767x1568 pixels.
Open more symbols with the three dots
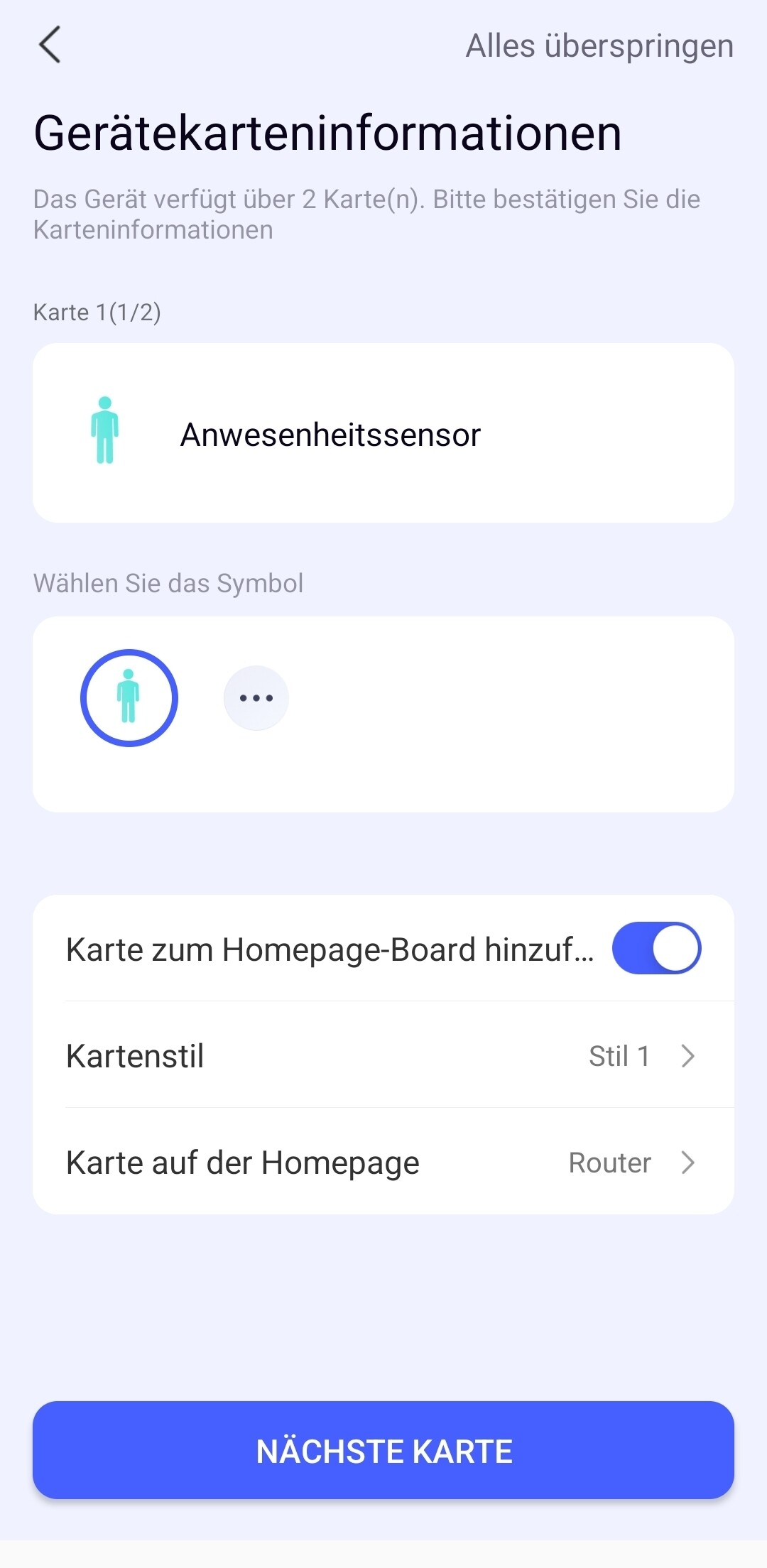(x=256, y=698)
